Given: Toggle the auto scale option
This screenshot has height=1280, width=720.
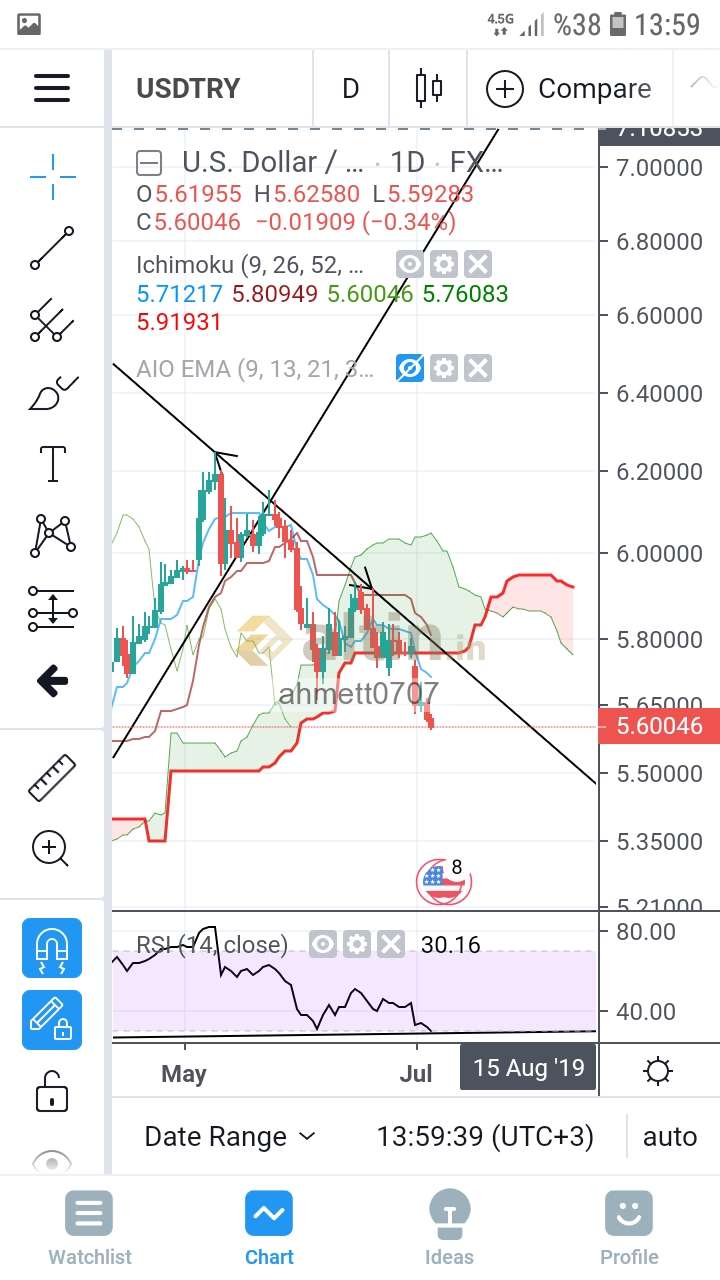Looking at the screenshot, I should pos(669,1136).
